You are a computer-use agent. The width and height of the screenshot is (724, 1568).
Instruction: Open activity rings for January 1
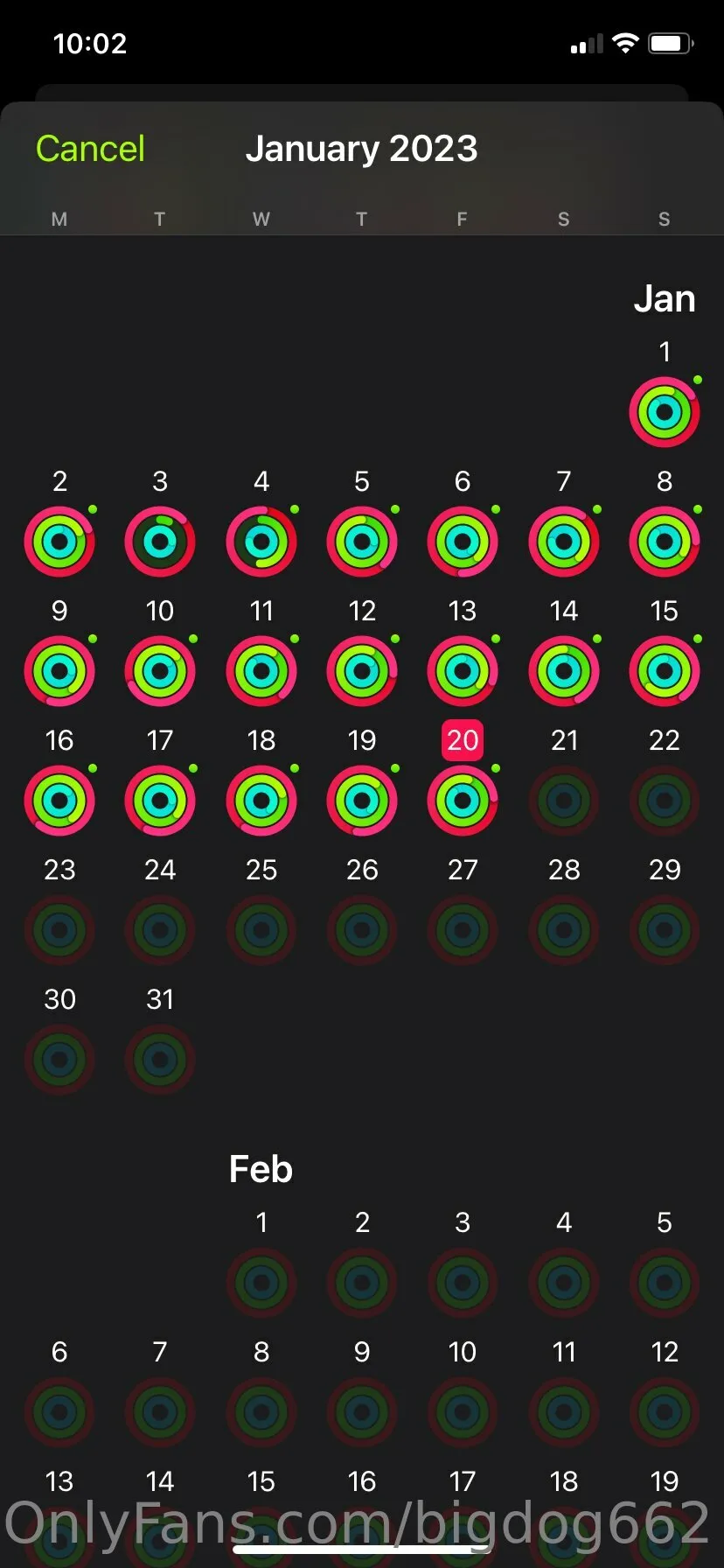pos(665,411)
